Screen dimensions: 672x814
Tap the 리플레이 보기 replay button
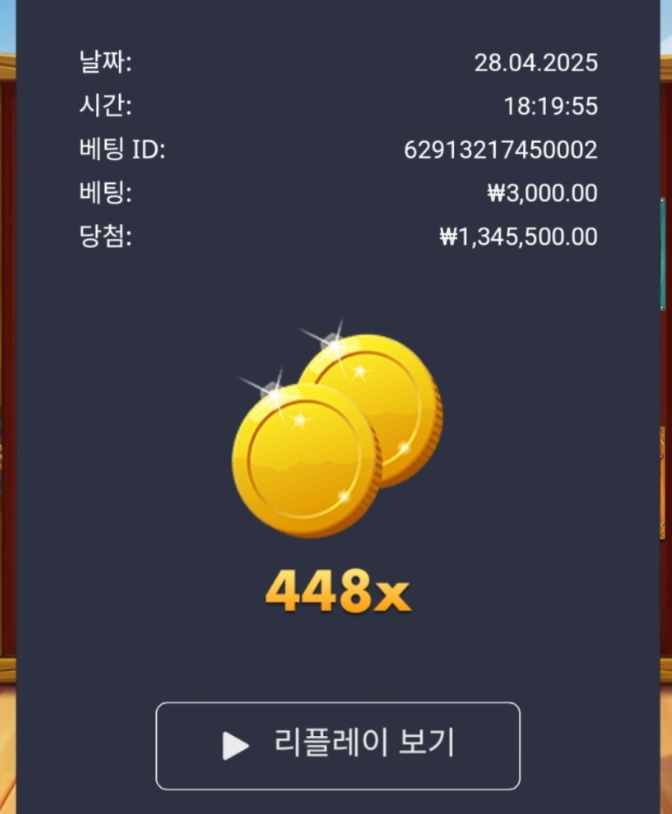pyautogui.click(x=338, y=745)
